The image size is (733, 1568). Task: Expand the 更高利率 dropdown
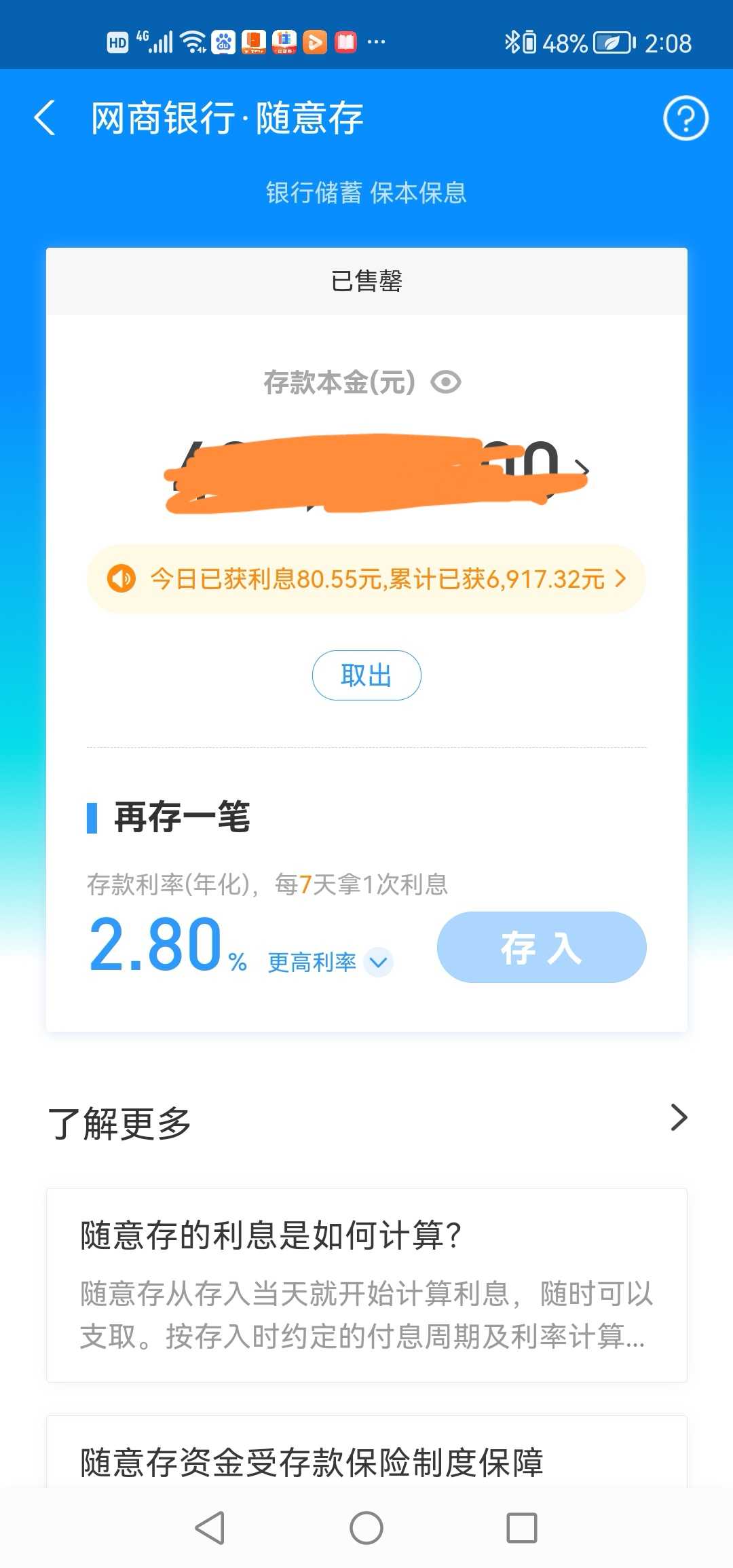pyautogui.click(x=330, y=962)
